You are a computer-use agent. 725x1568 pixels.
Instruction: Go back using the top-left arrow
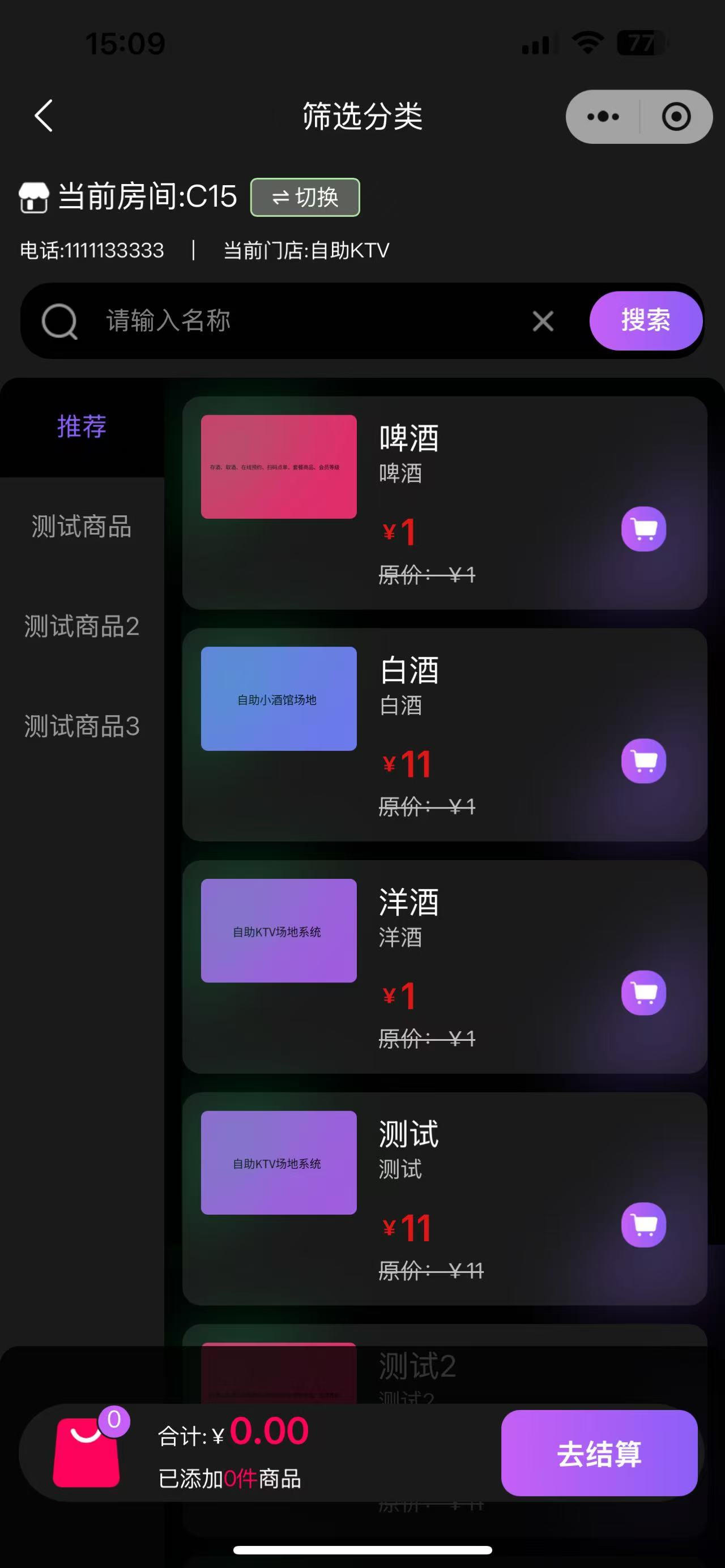(x=44, y=116)
